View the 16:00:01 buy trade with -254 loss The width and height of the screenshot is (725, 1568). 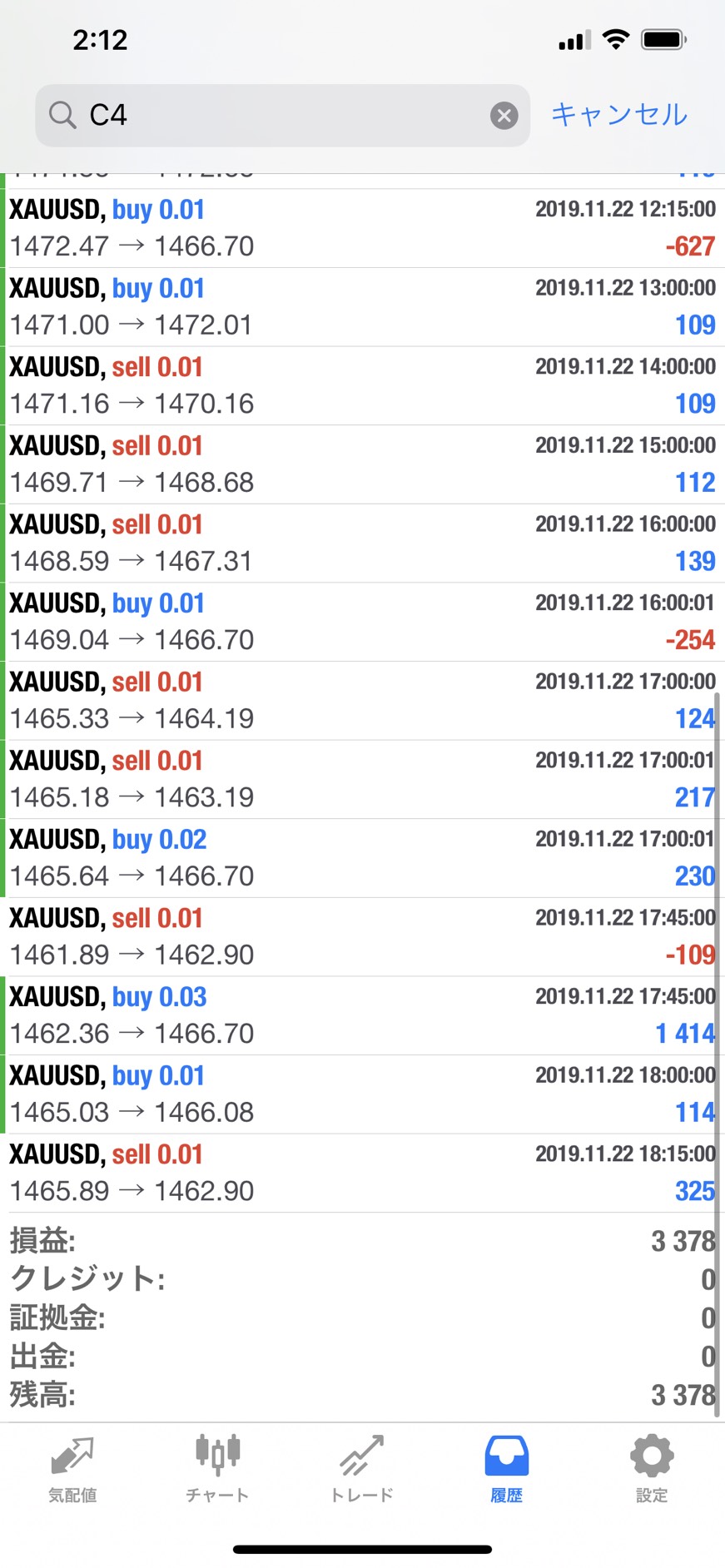pyautogui.click(x=362, y=622)
